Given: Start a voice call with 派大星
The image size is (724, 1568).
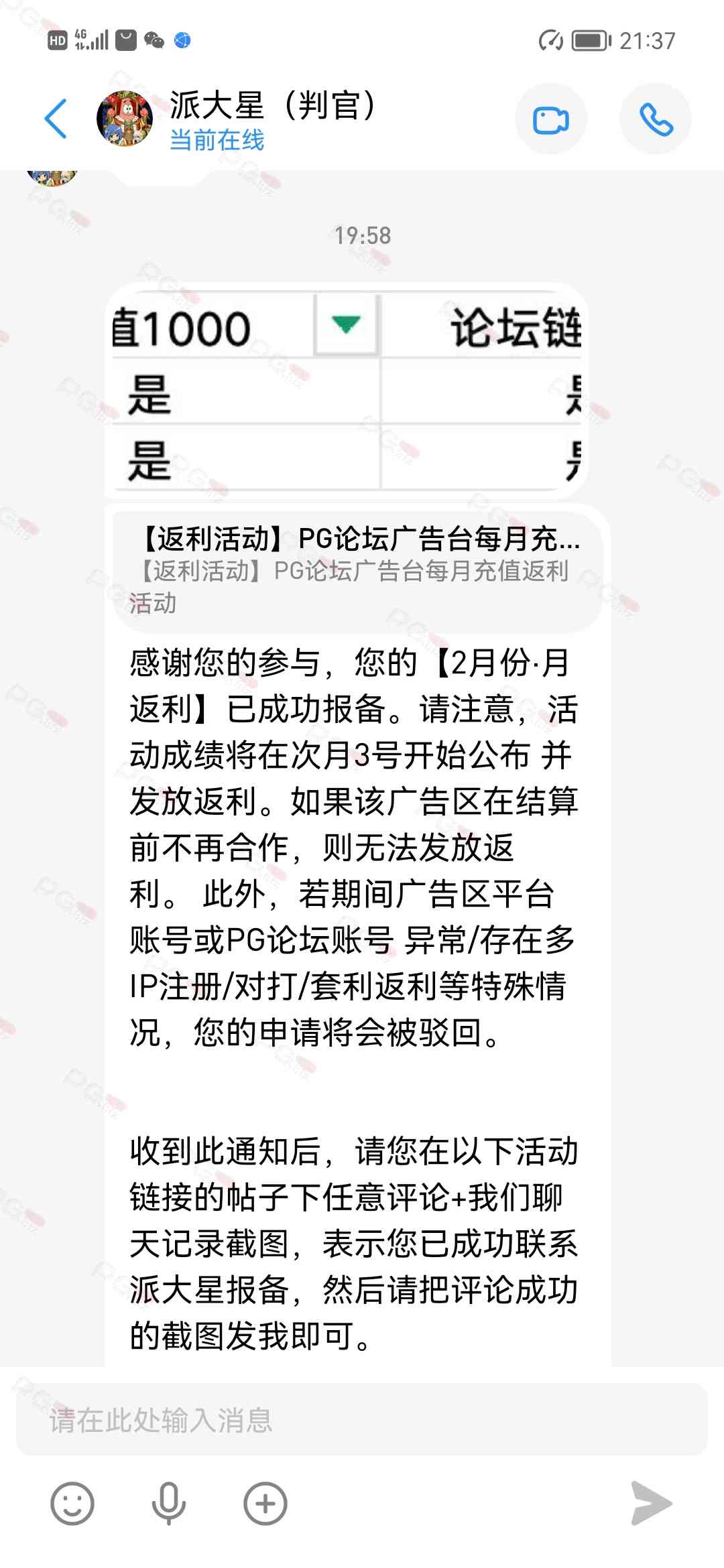Looking at the screenshot, I should pyautogui.click(x=655, y=119).
